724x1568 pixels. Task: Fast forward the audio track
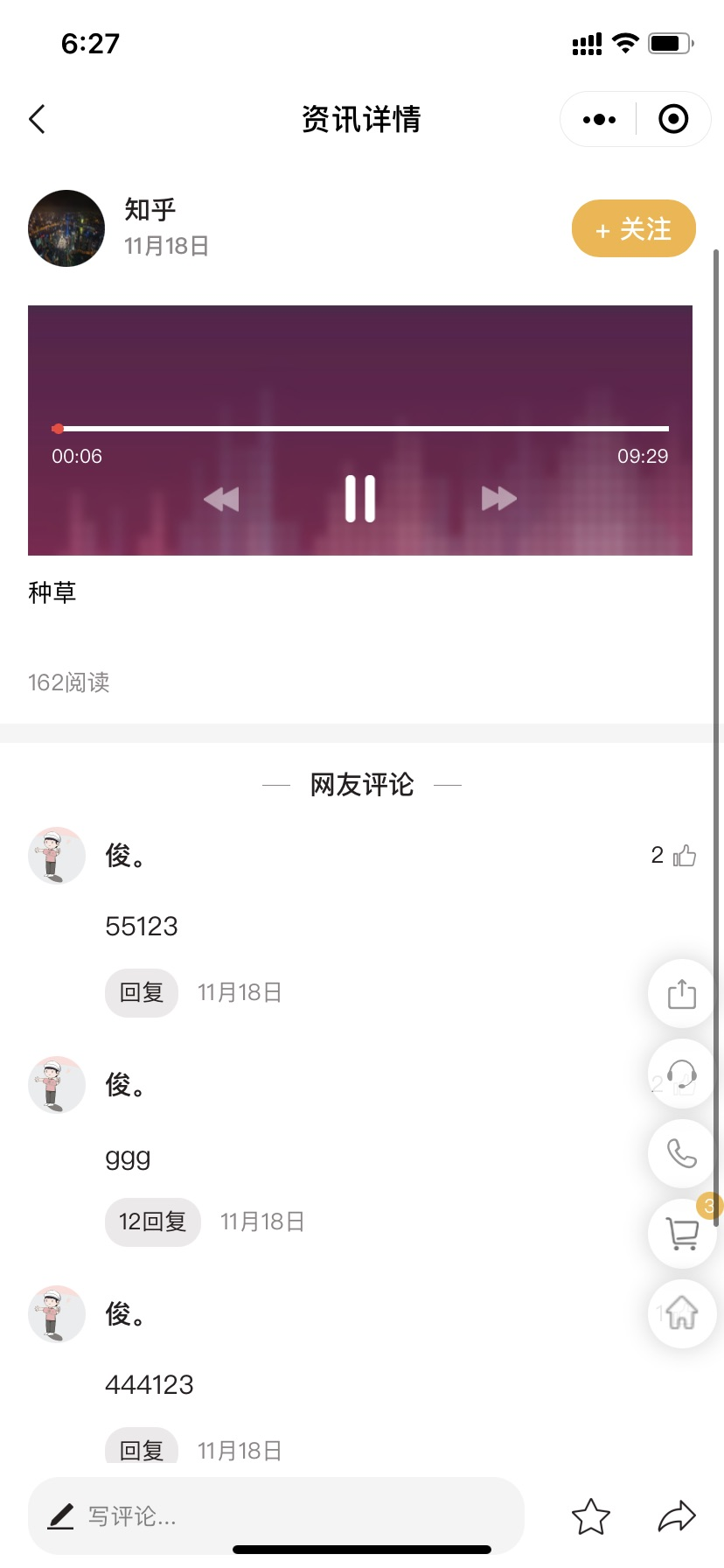coord(499,499)
